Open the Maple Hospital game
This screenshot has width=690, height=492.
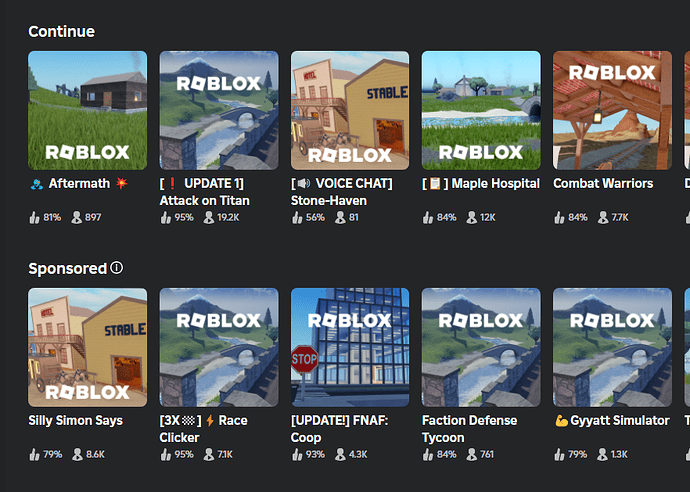[x=481, y=110]
